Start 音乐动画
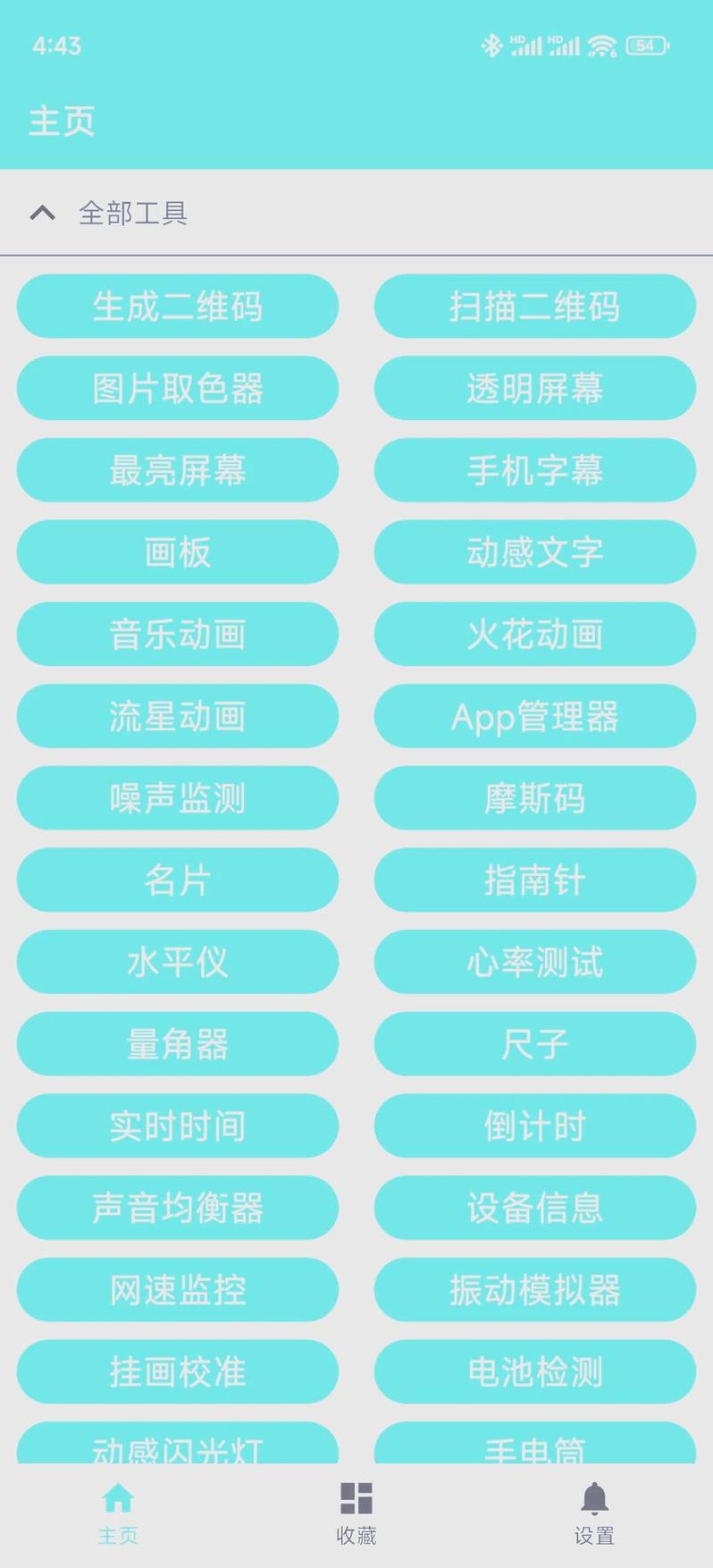 [178, 635]
